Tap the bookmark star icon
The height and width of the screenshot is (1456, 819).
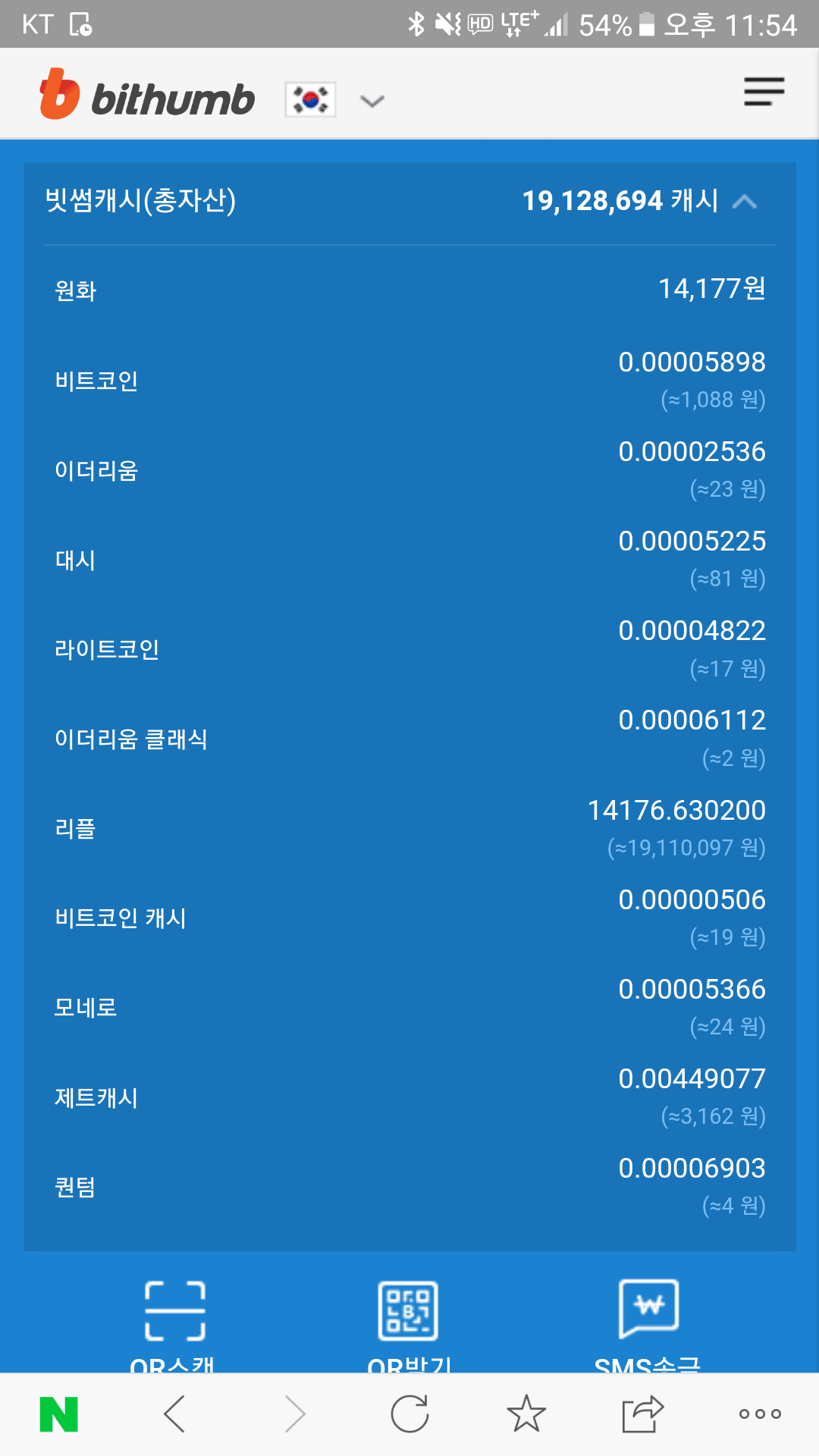525,1412
